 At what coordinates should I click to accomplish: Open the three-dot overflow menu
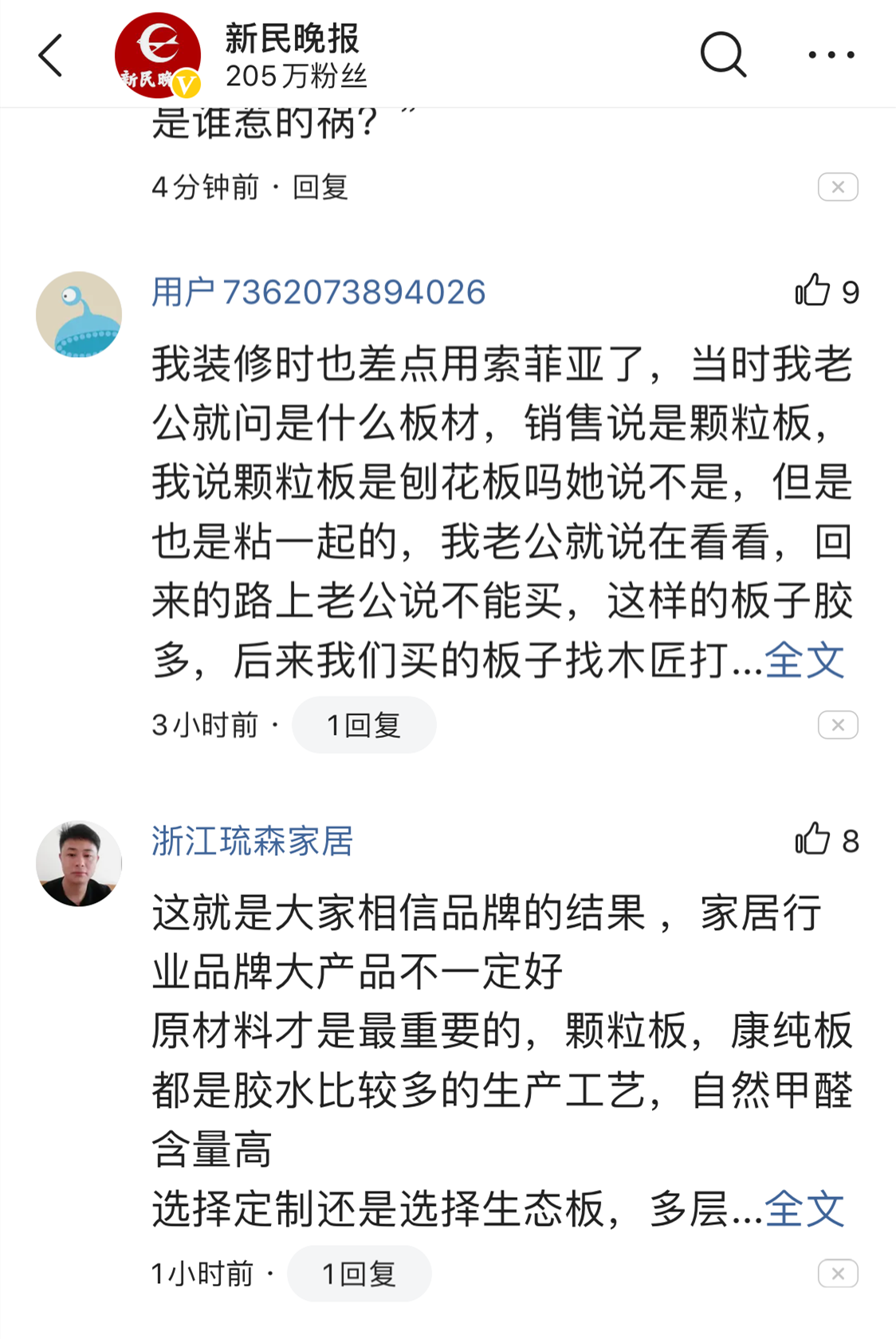pyautogui.click(x=831, y=55)
